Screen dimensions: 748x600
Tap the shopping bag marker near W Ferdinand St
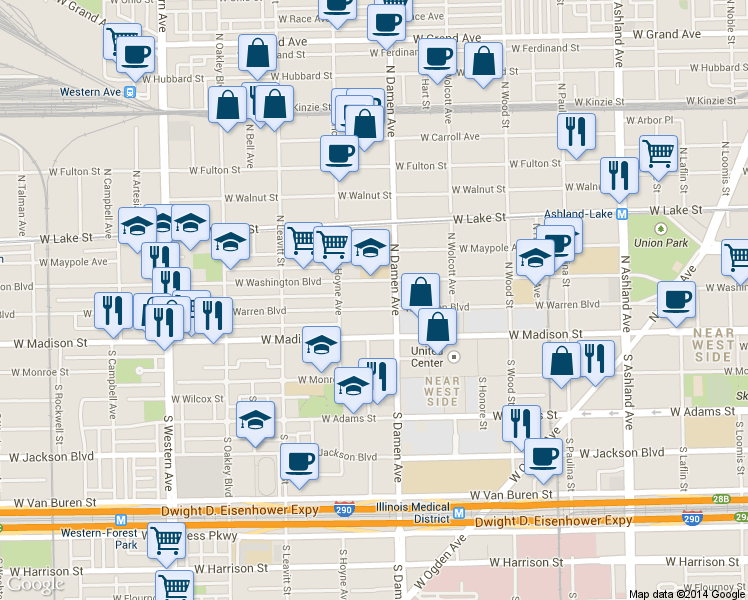coord(483,63)
